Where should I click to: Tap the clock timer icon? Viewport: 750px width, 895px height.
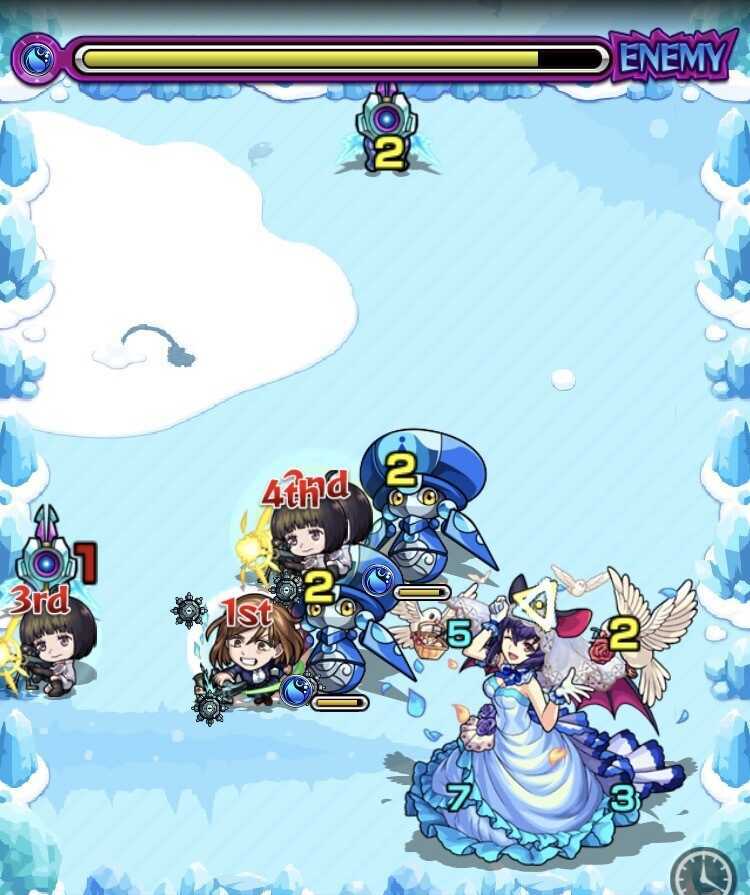coord(703,873)
